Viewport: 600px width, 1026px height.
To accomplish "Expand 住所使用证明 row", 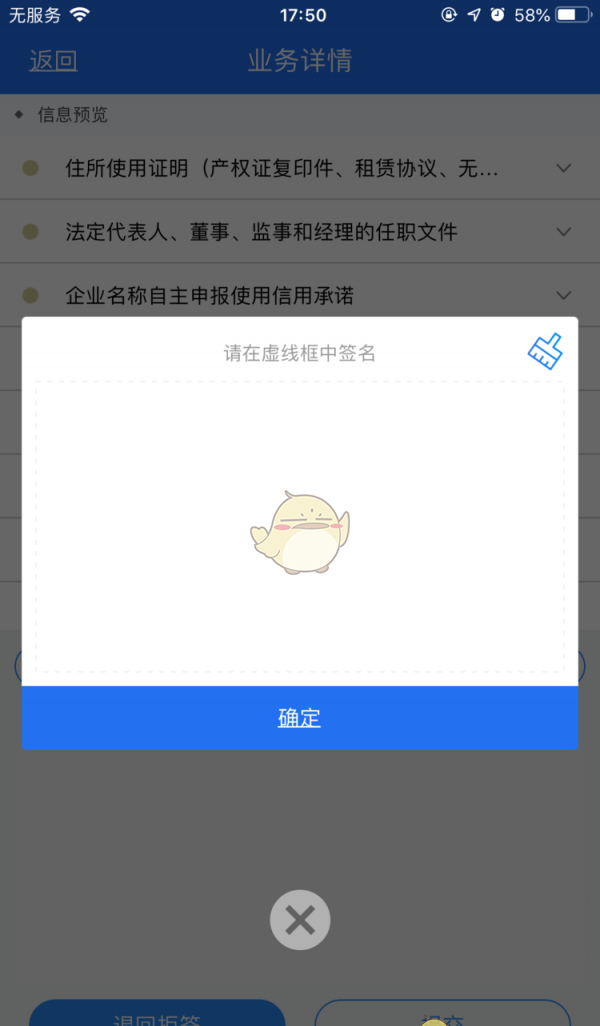I will coord(563,168).
